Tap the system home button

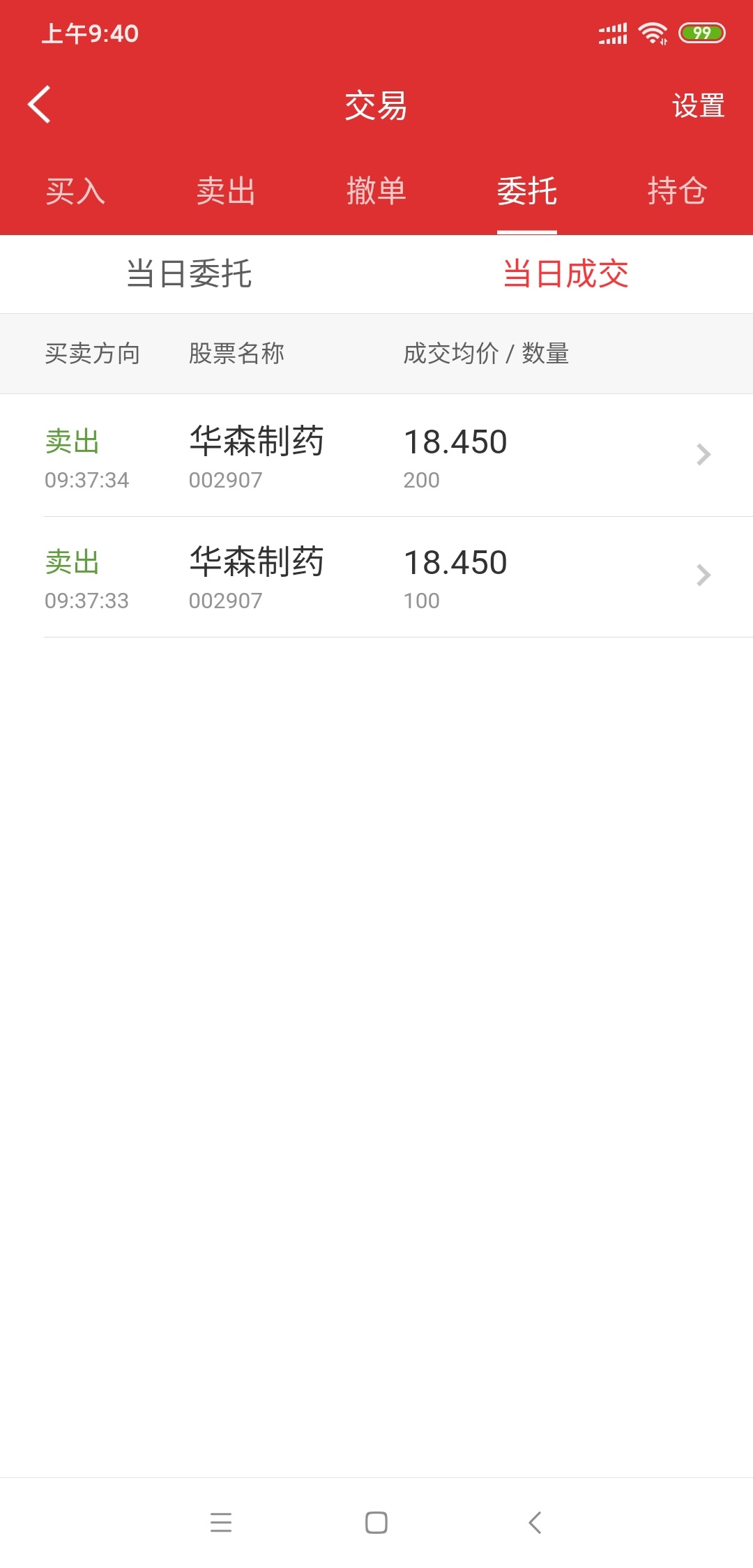point(376,1522)
